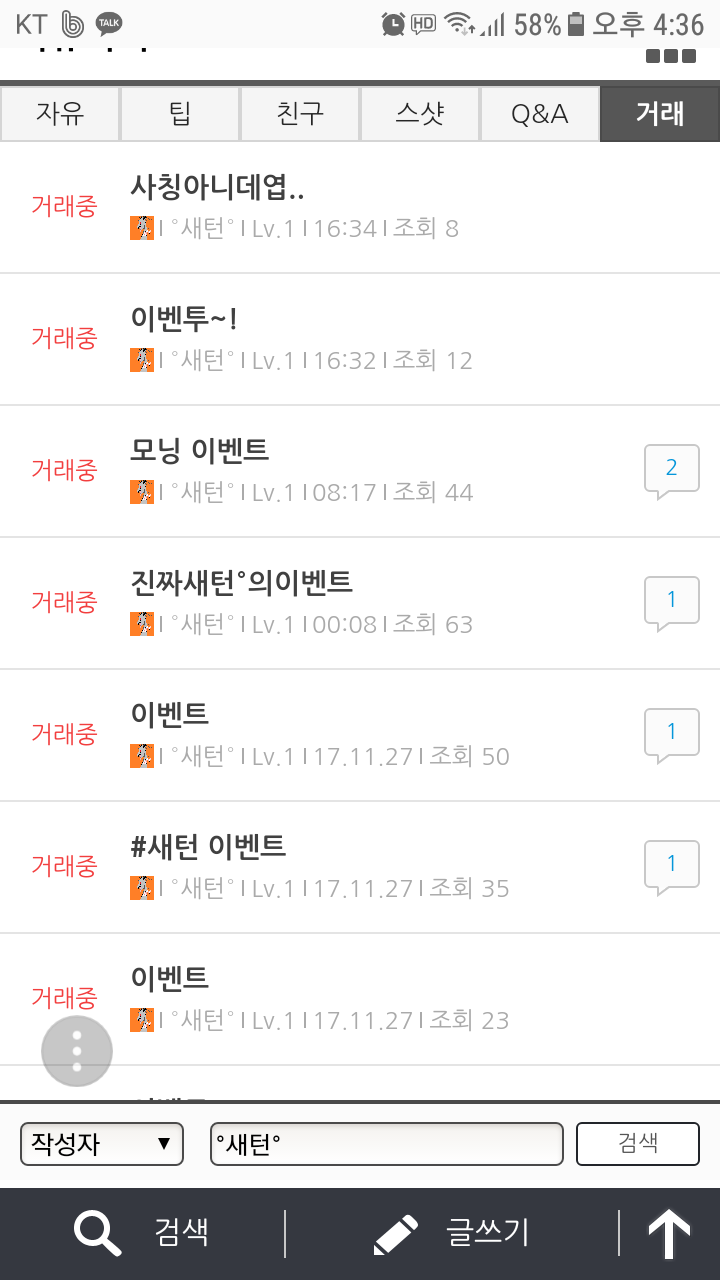Open the post #새턴 이벤트
The width and height of the screenshot is (720, 1280).
click(x=208, y=847)
